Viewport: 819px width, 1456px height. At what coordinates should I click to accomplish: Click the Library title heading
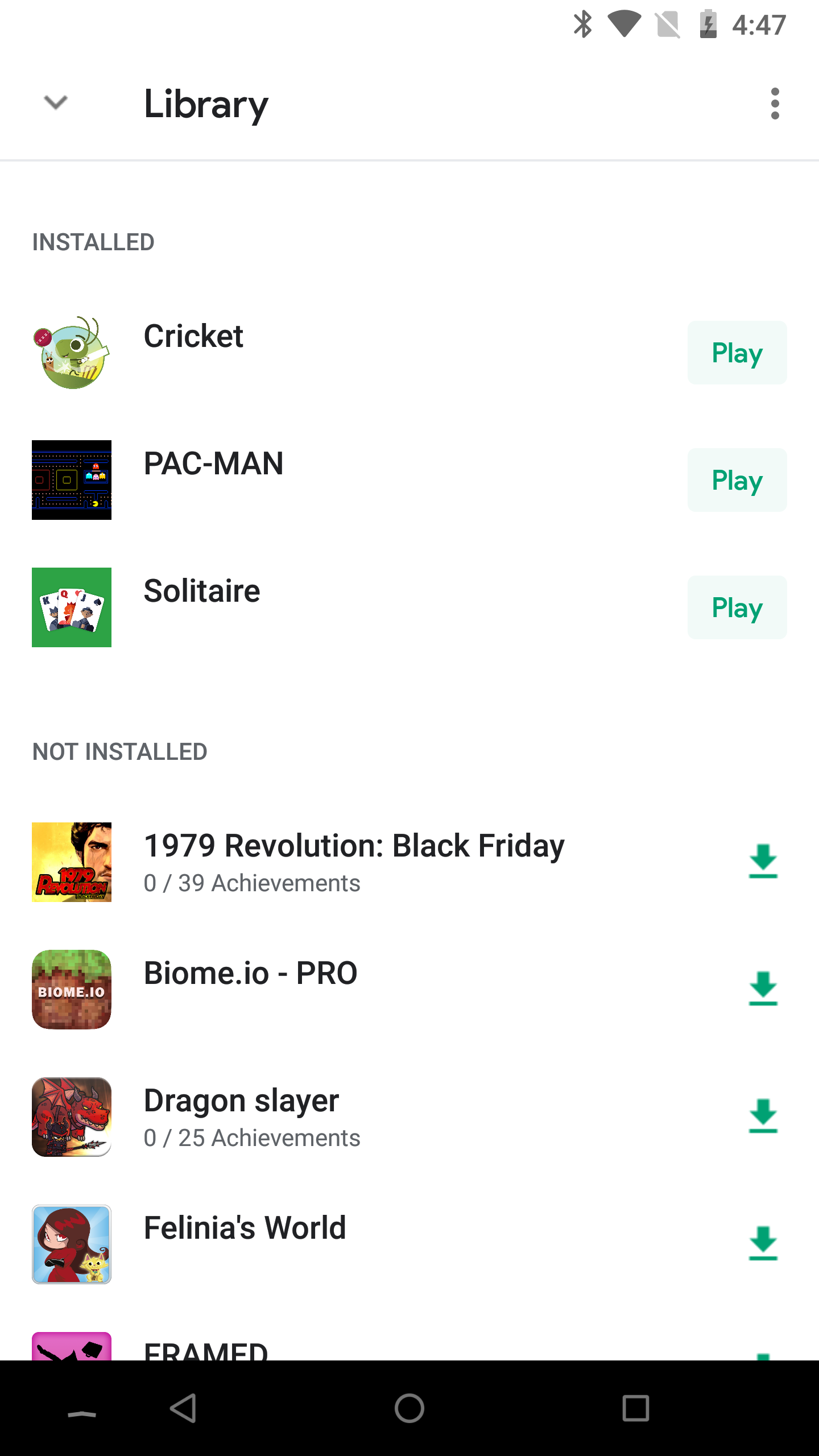[206, 103]
